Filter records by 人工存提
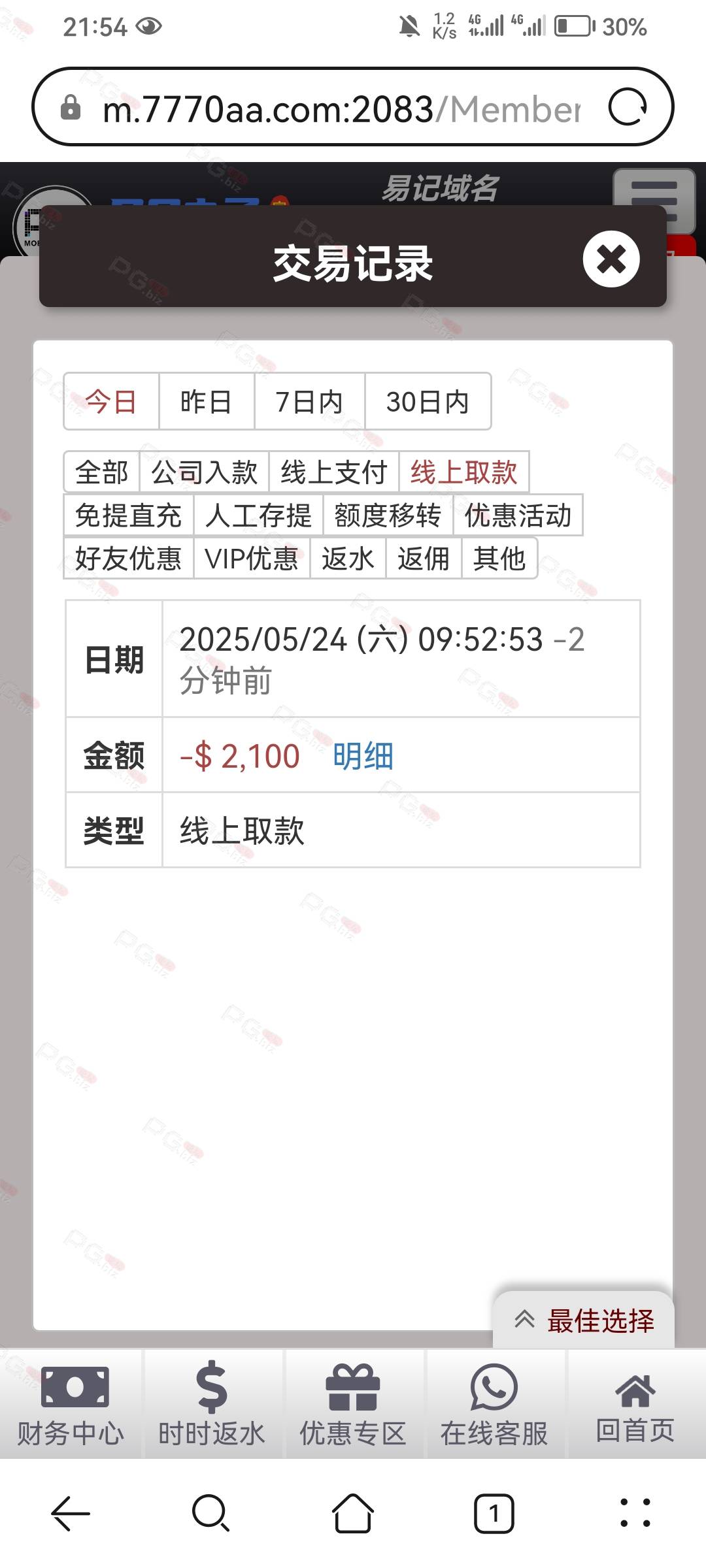The image size is (706, 1568). click(258, 515)
